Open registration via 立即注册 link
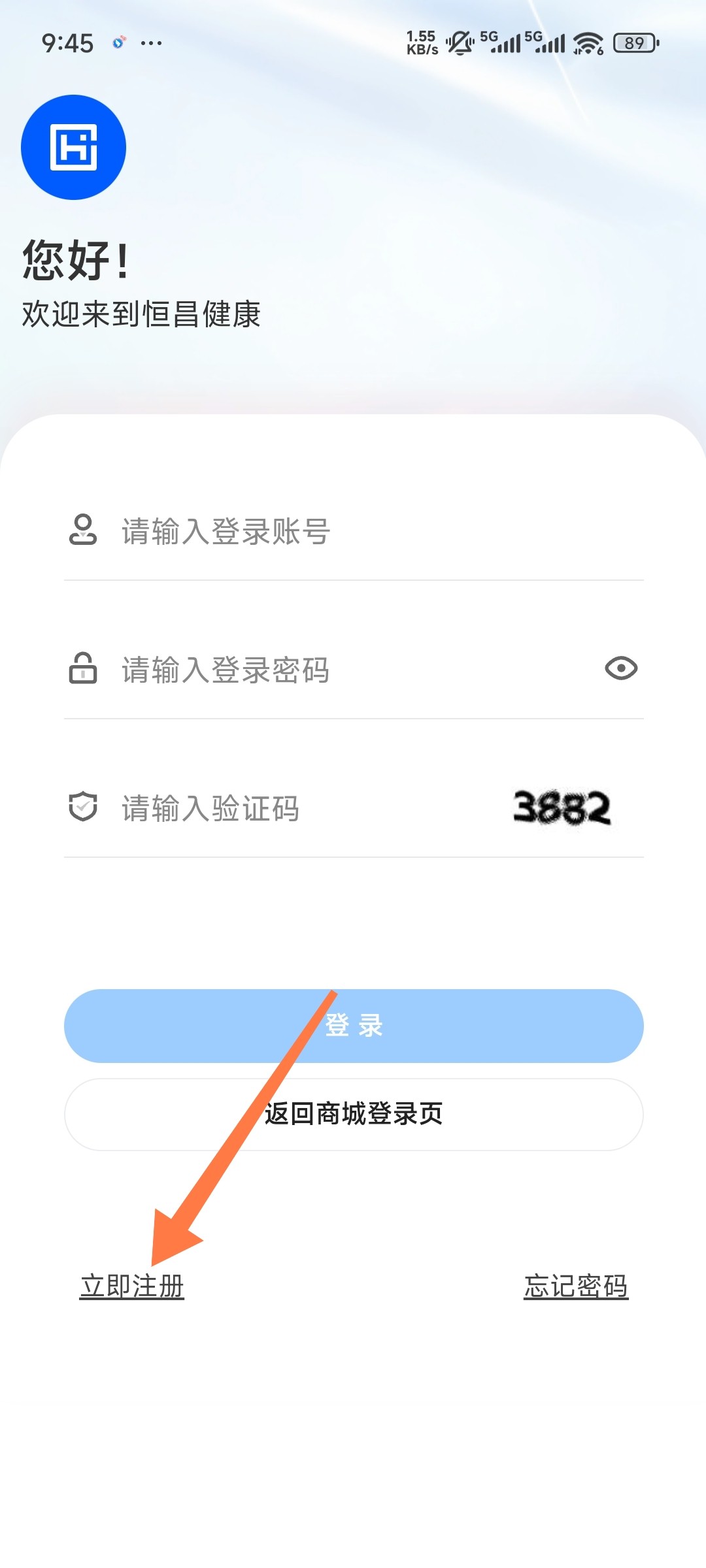This screenshot has width=706, height=1568. (132, 1286)
